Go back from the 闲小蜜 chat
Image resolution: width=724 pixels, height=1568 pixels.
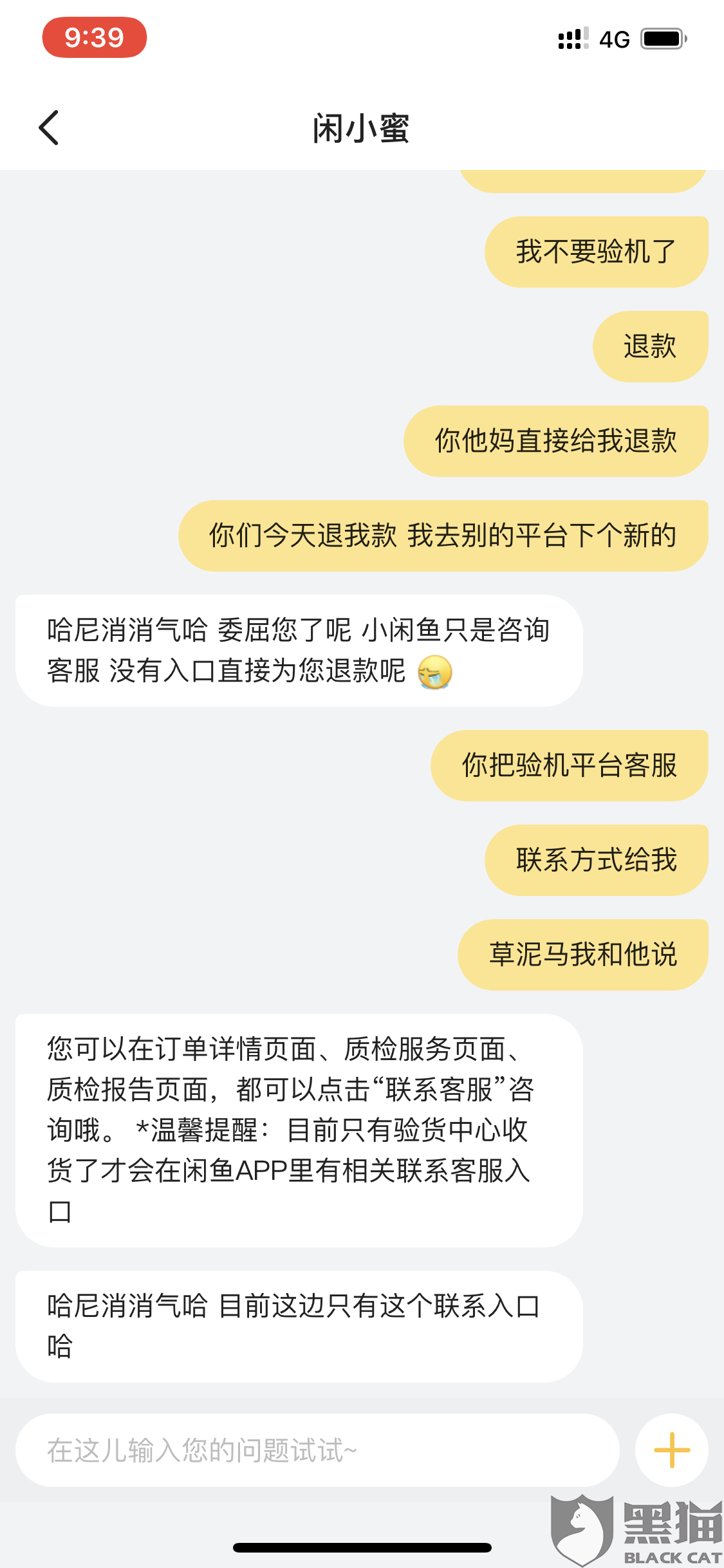point(49,127)
